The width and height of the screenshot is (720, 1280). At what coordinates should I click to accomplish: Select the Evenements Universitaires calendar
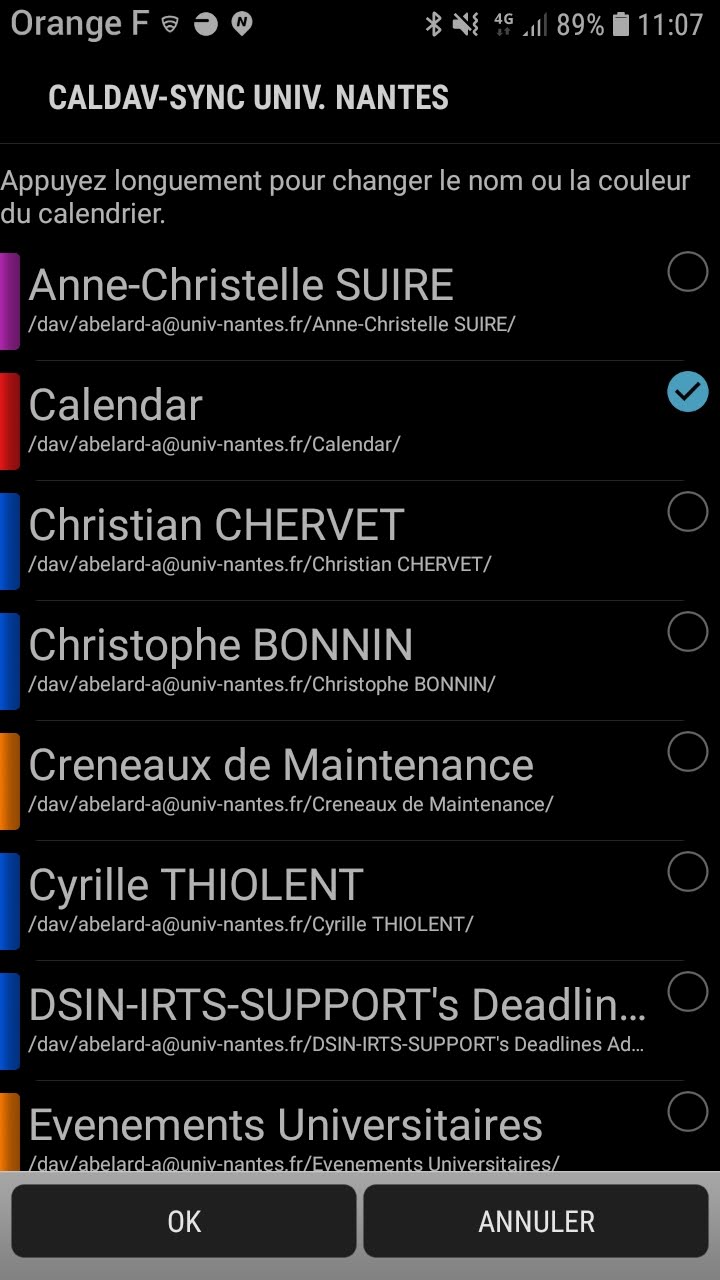(x=687, y=1112)
